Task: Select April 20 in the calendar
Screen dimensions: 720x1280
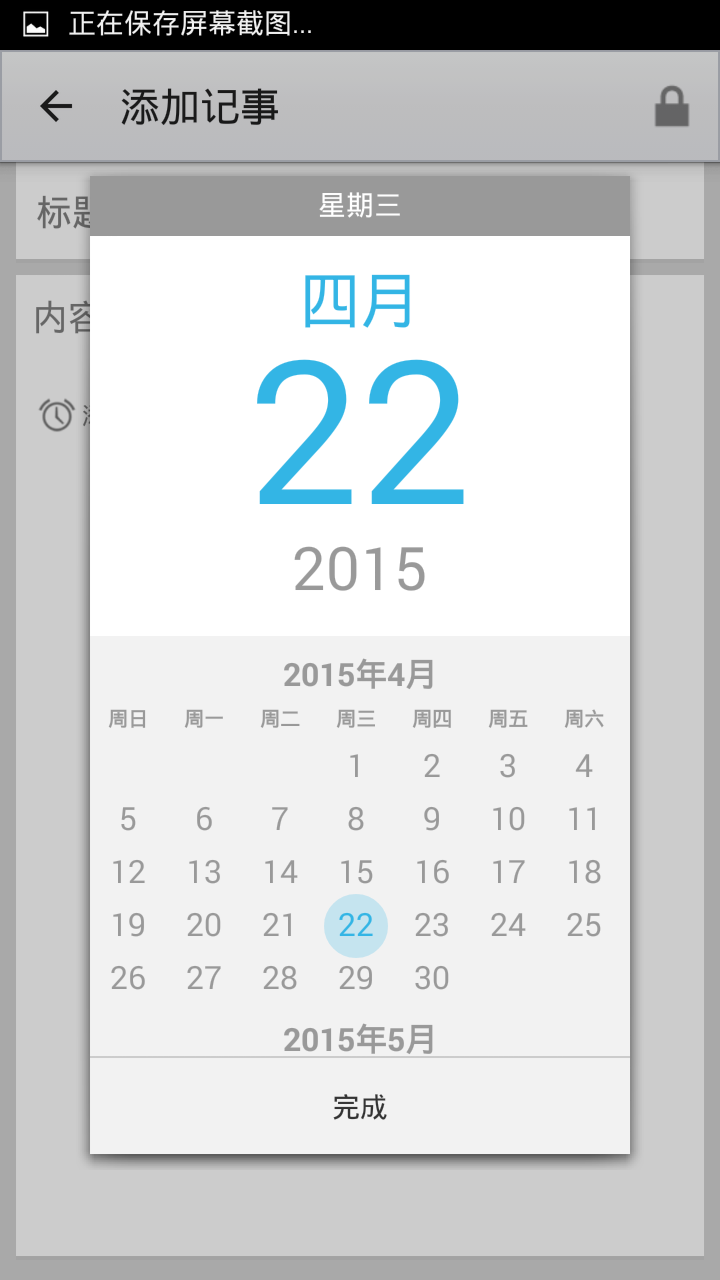Action: coord(204,925)
